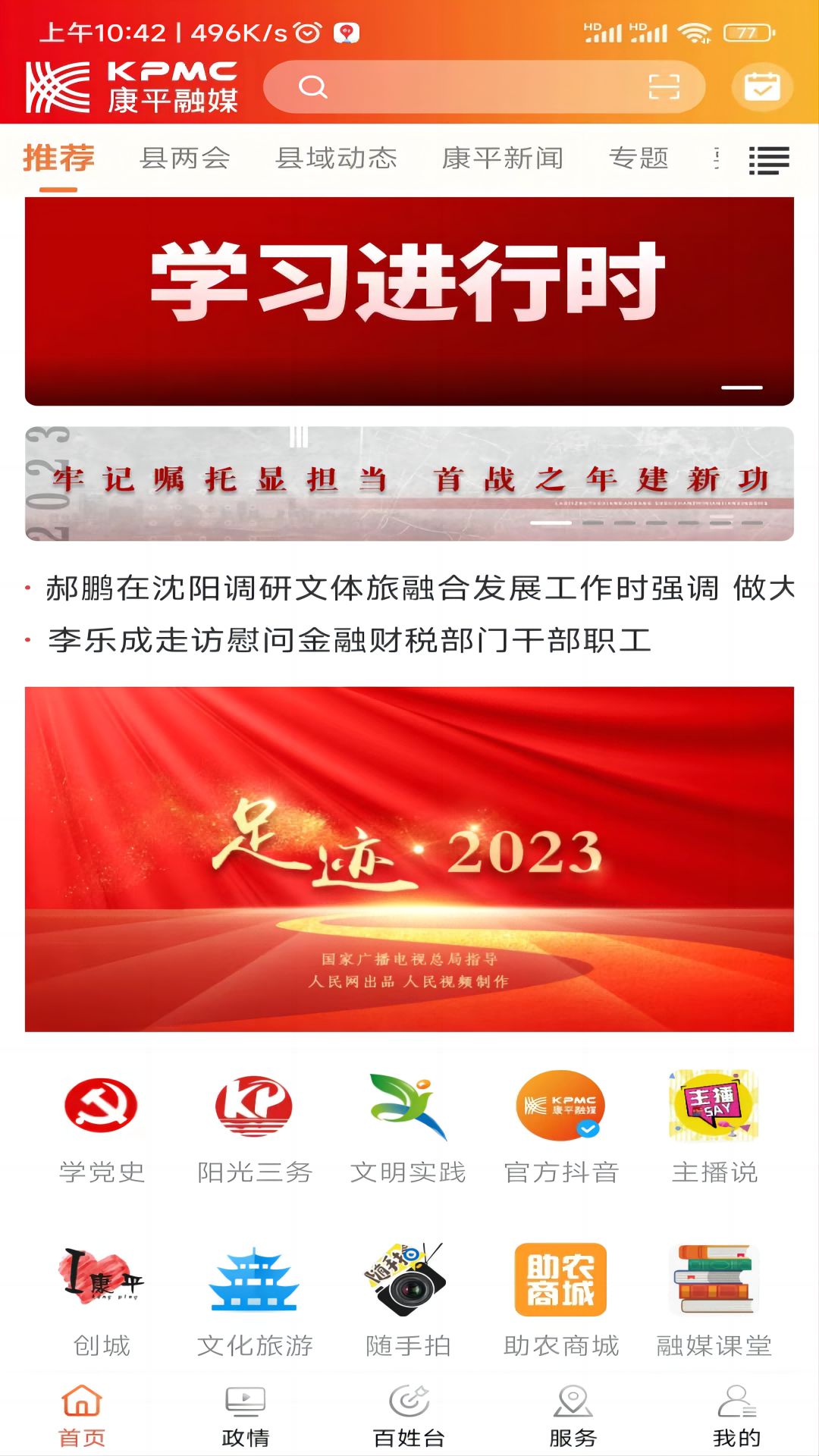This screenshot has height=1456, width=819.
Task: Switch to the 县域动态 tab
Action: click(336, 158)
